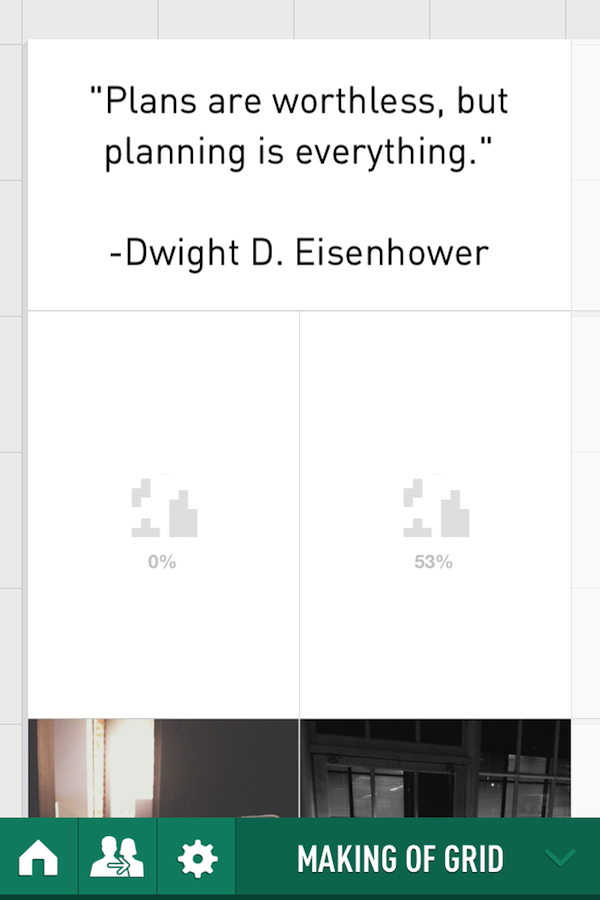Expand the Making of Grid dropdown

pos(562,858)
